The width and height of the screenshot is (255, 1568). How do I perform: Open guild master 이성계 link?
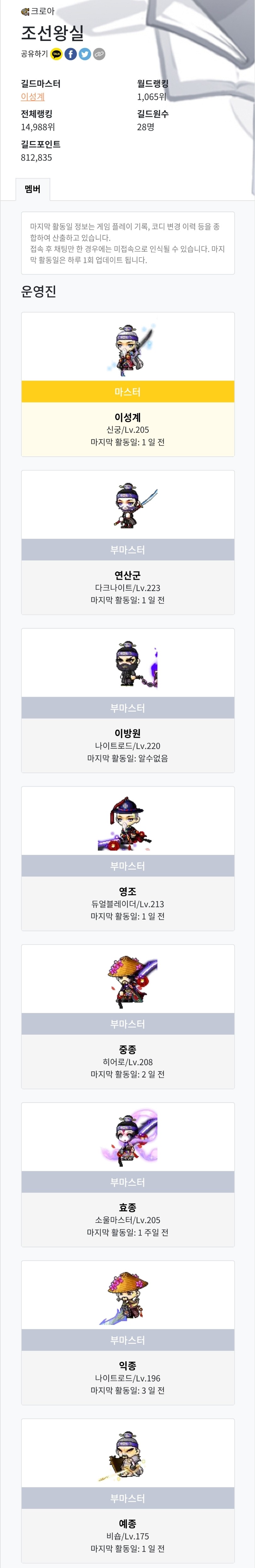(33, 97)
